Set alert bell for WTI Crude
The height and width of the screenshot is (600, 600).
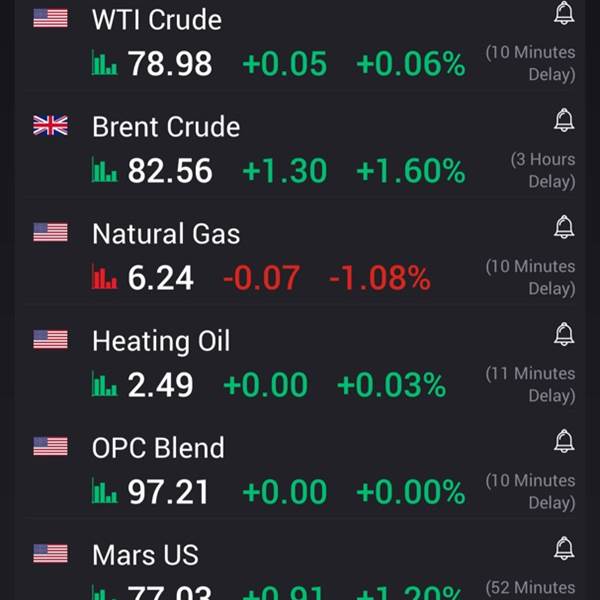click(x=564, y=14)
